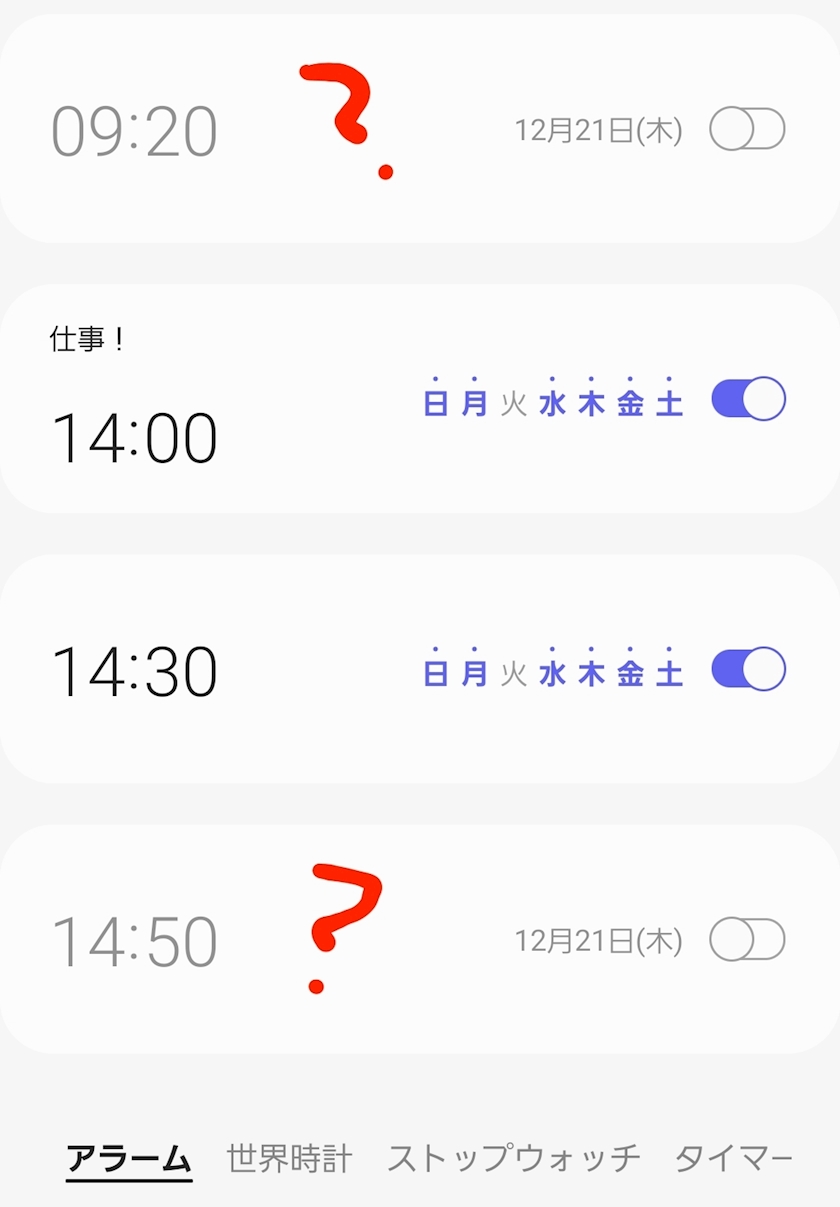Screen dimensions: 840x1207
Task: Open the 14:50 alarm card
Action: point(420,939)
